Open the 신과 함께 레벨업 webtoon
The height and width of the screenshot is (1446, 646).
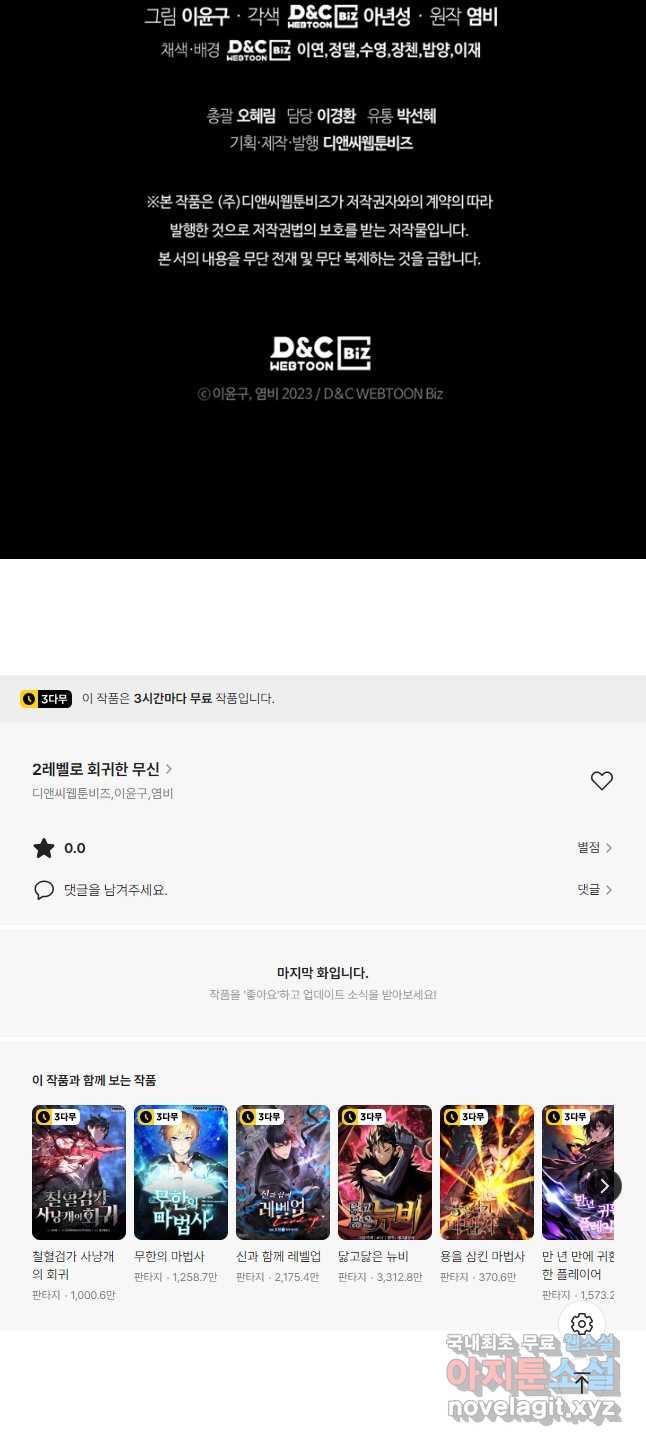click(x=283, y=1172)
